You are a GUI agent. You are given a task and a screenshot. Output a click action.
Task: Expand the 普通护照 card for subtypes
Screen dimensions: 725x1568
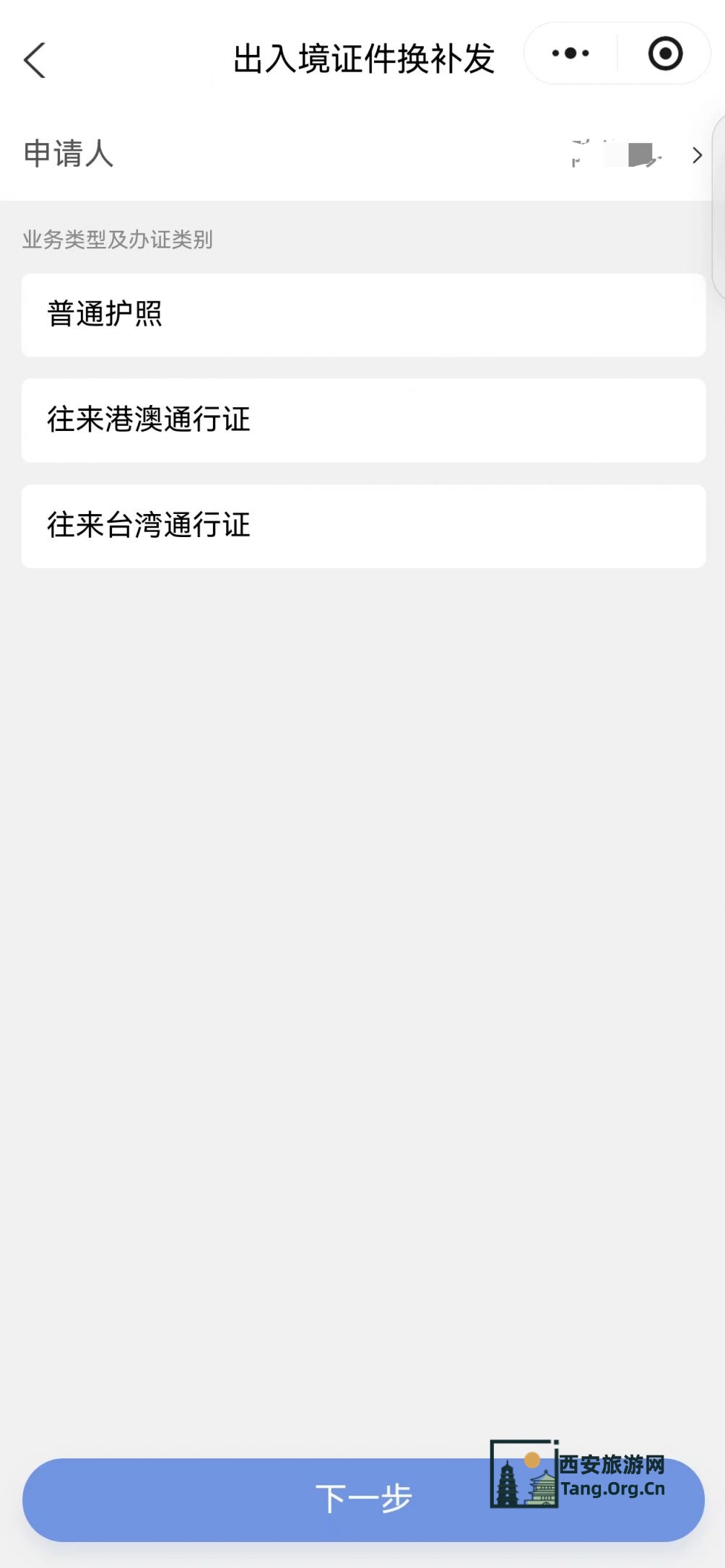point(362,314)
